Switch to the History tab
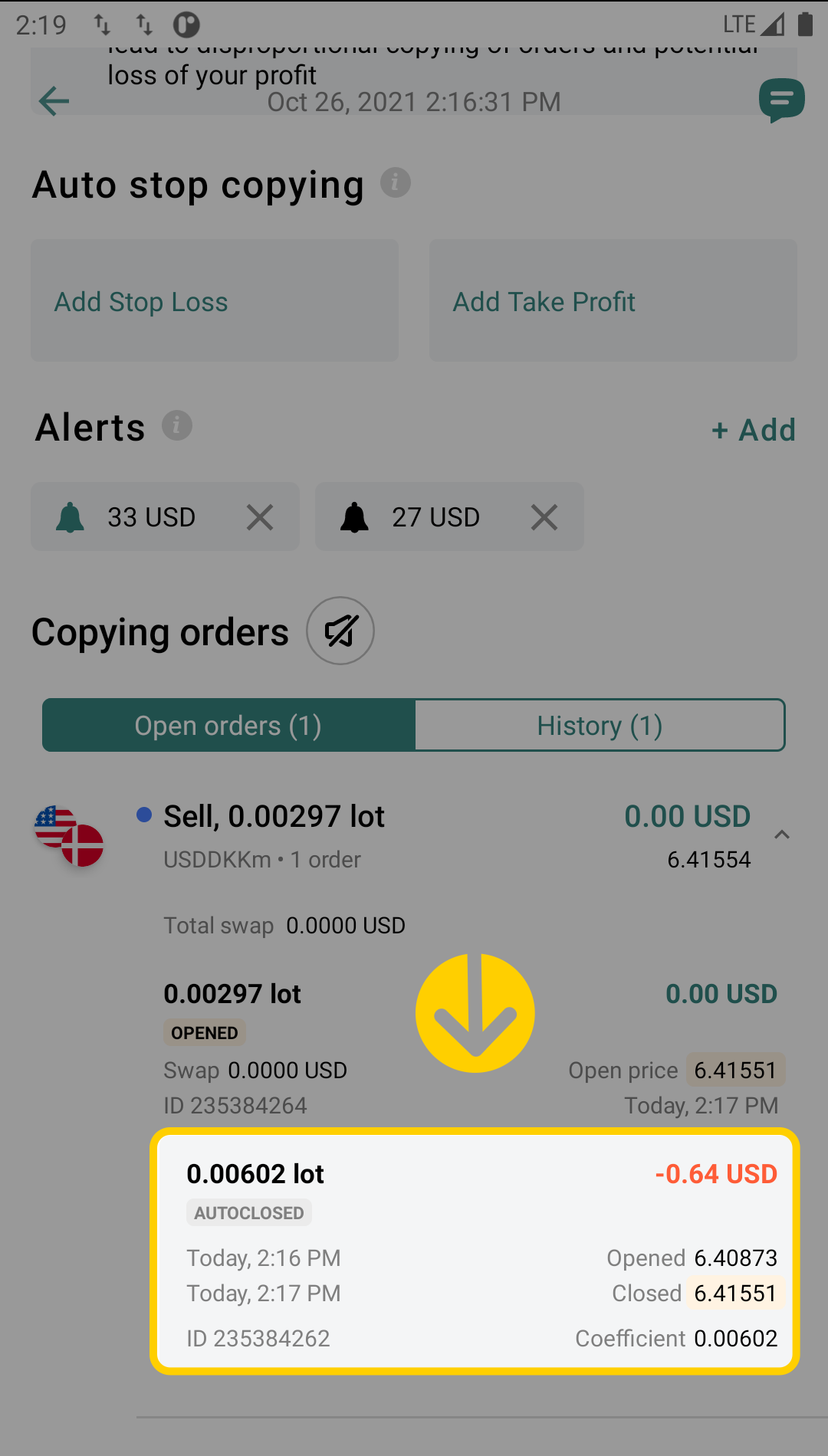 (x=600, y=726)
